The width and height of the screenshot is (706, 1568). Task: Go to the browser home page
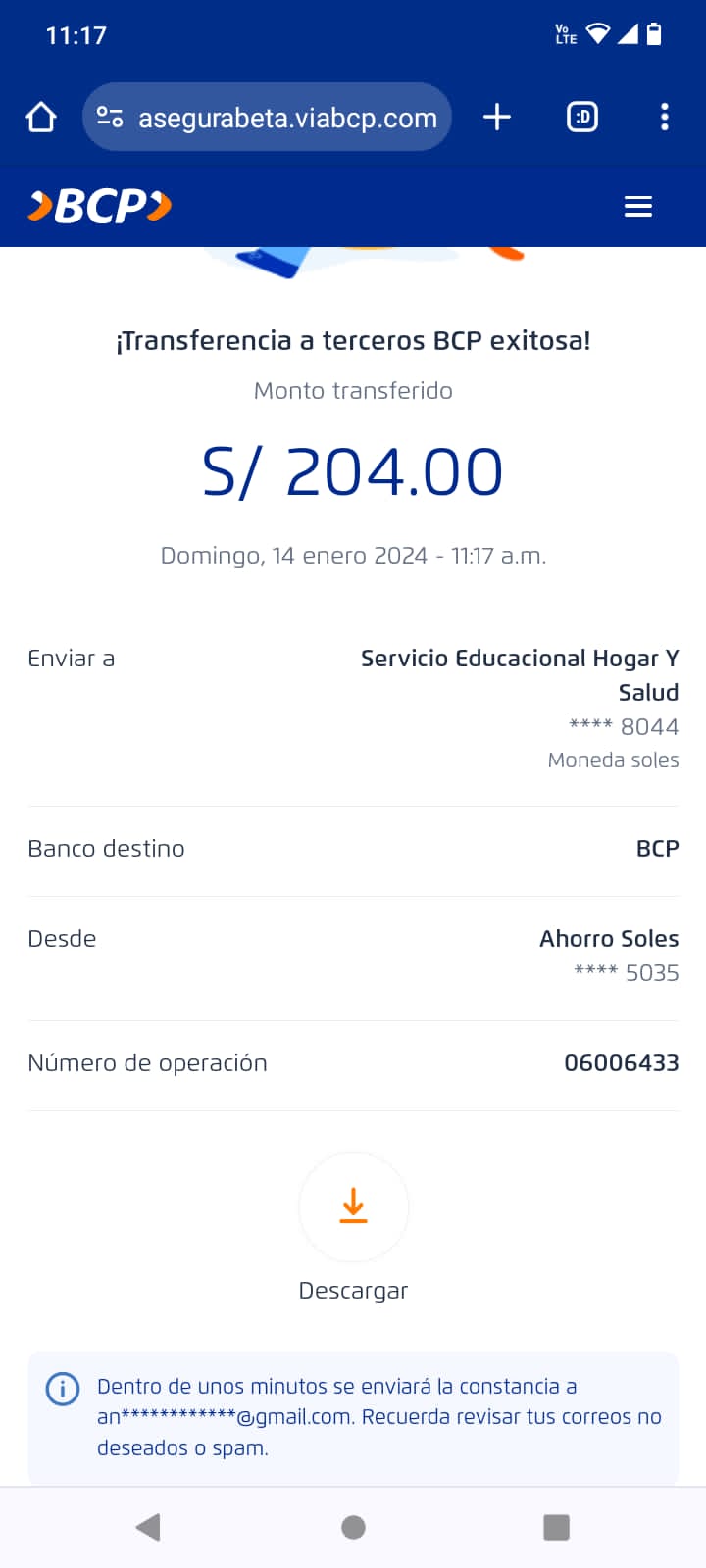click(41, 118)
